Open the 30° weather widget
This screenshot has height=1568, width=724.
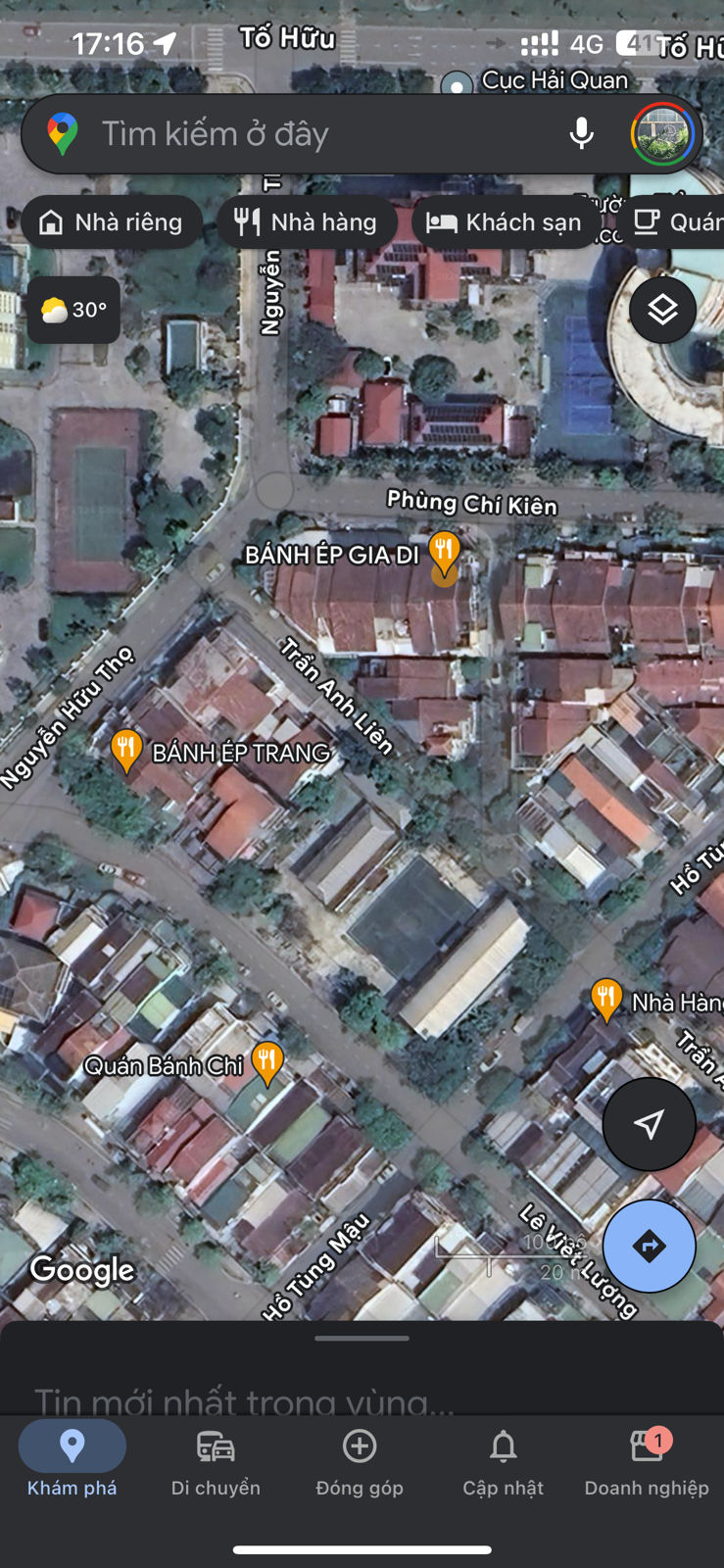tap(73, 311)
